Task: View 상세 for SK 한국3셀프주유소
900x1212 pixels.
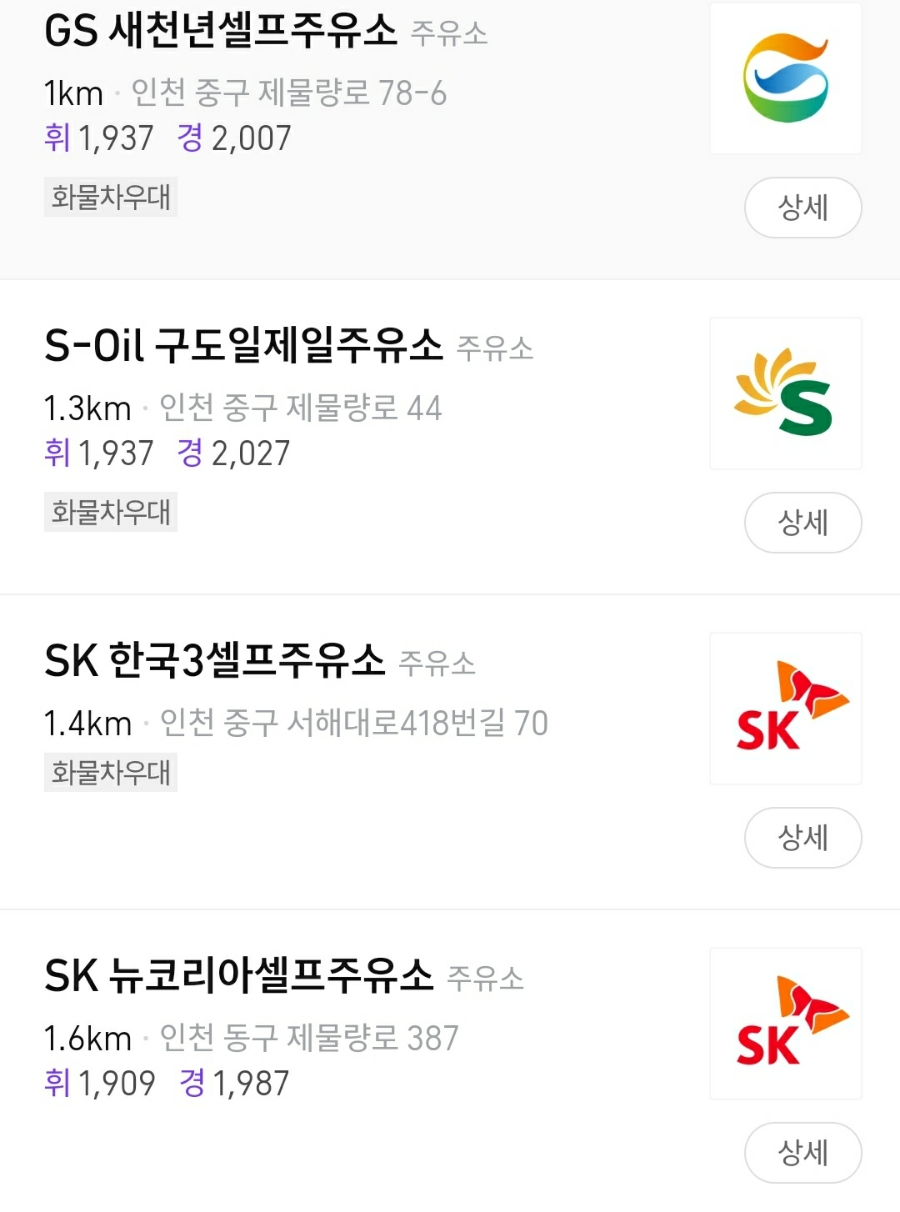Action: [802, 838]
